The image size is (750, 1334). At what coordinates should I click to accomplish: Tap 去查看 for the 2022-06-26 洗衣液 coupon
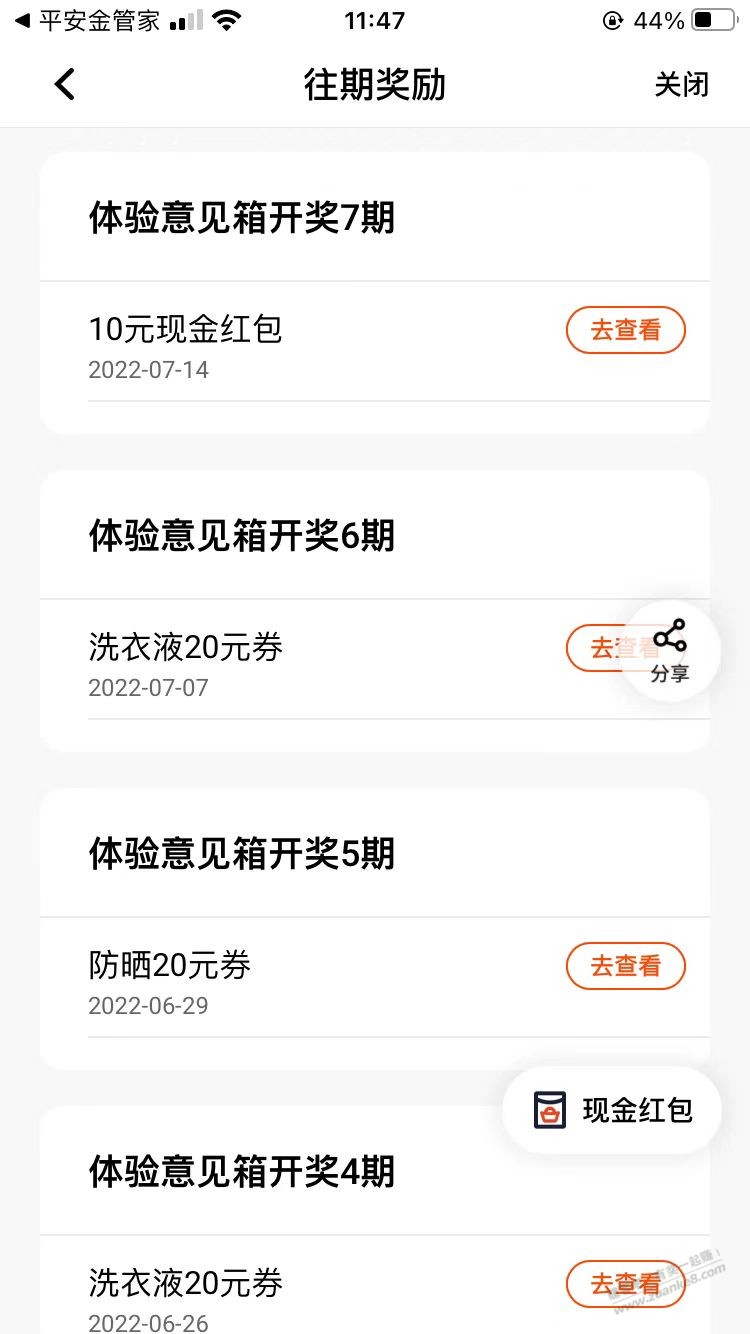pyautogui.click(x=626, y=1284)
